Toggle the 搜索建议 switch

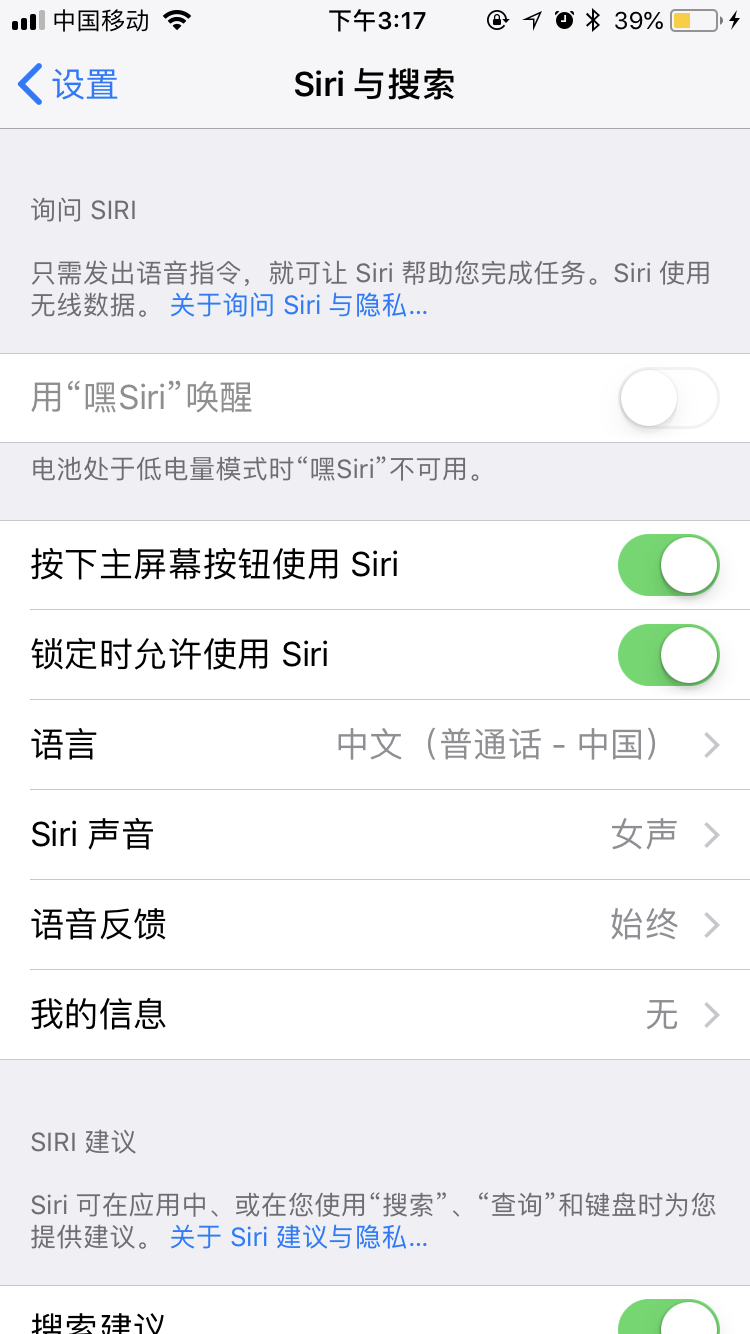(x=668, y=1318)
